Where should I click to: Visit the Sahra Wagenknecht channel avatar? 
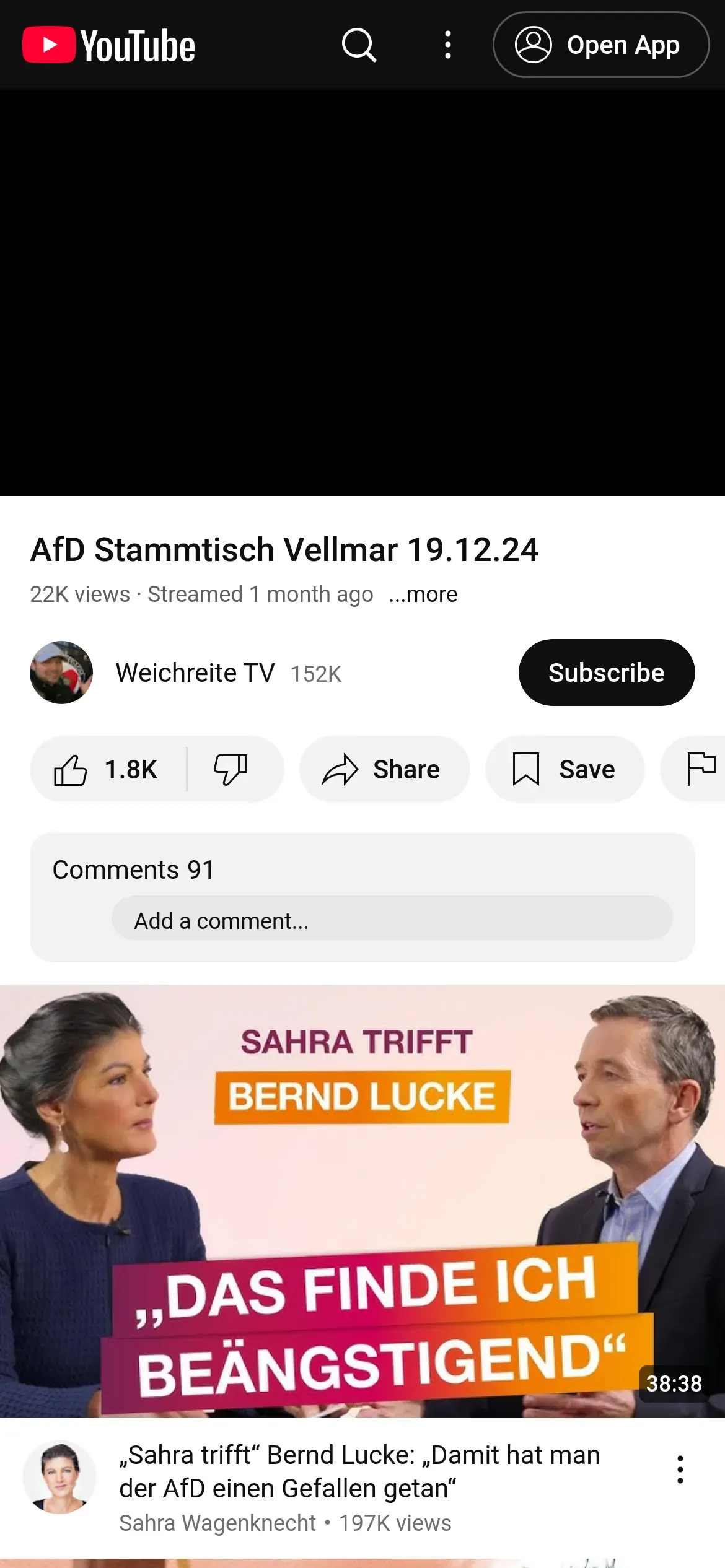(x=59, y=1477)
